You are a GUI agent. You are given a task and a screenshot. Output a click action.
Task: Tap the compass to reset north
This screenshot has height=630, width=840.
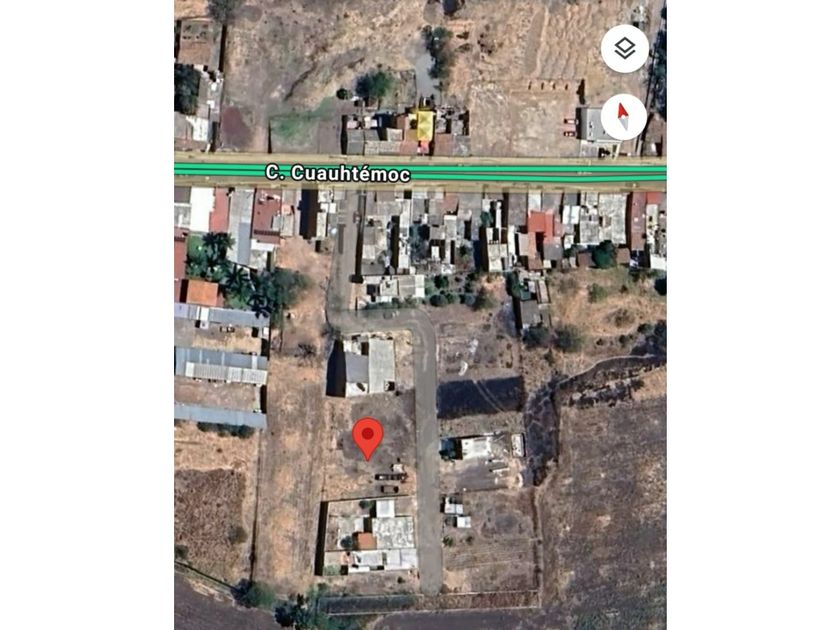click(x=624, y=116)
